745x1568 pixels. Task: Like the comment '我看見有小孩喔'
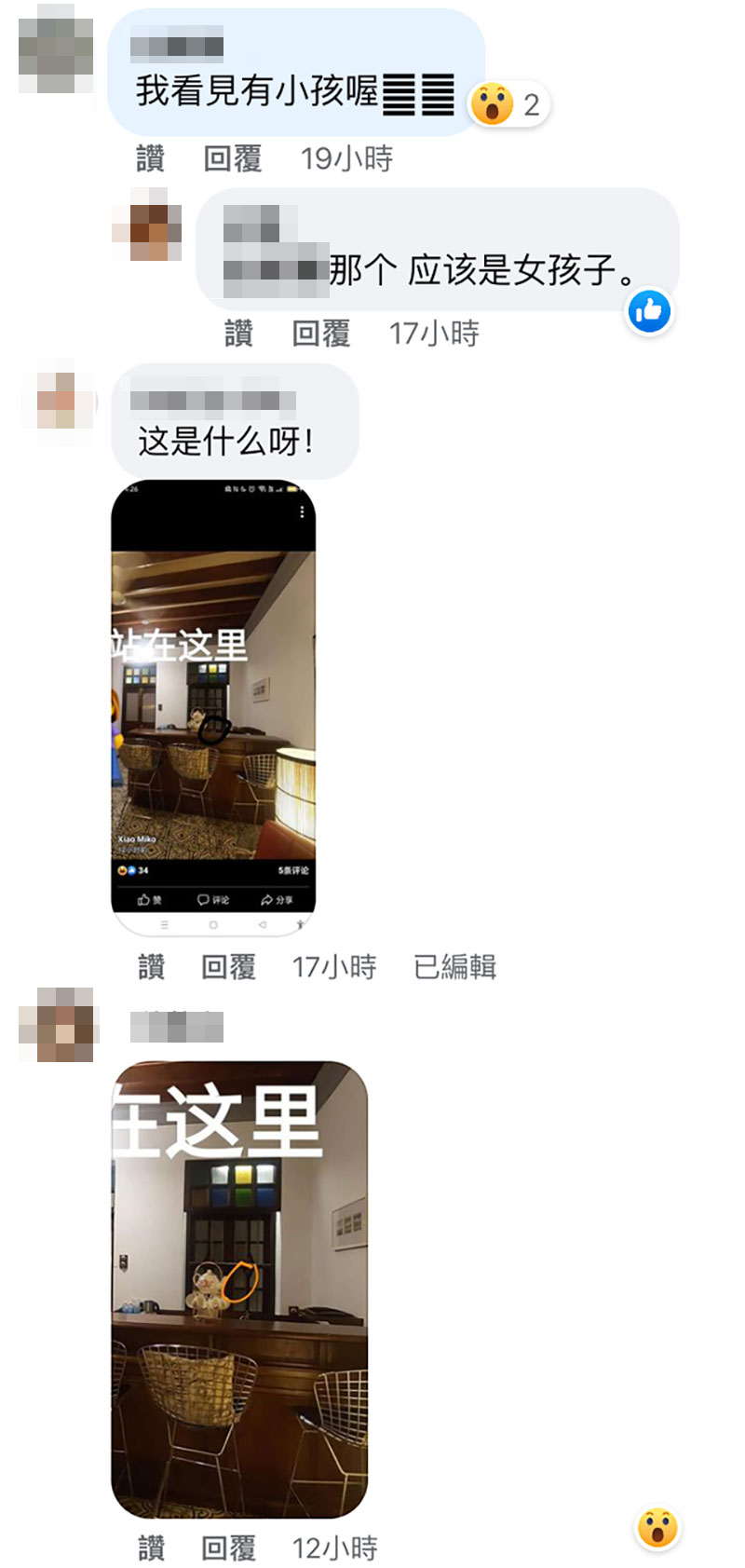(x=150, y=158)
